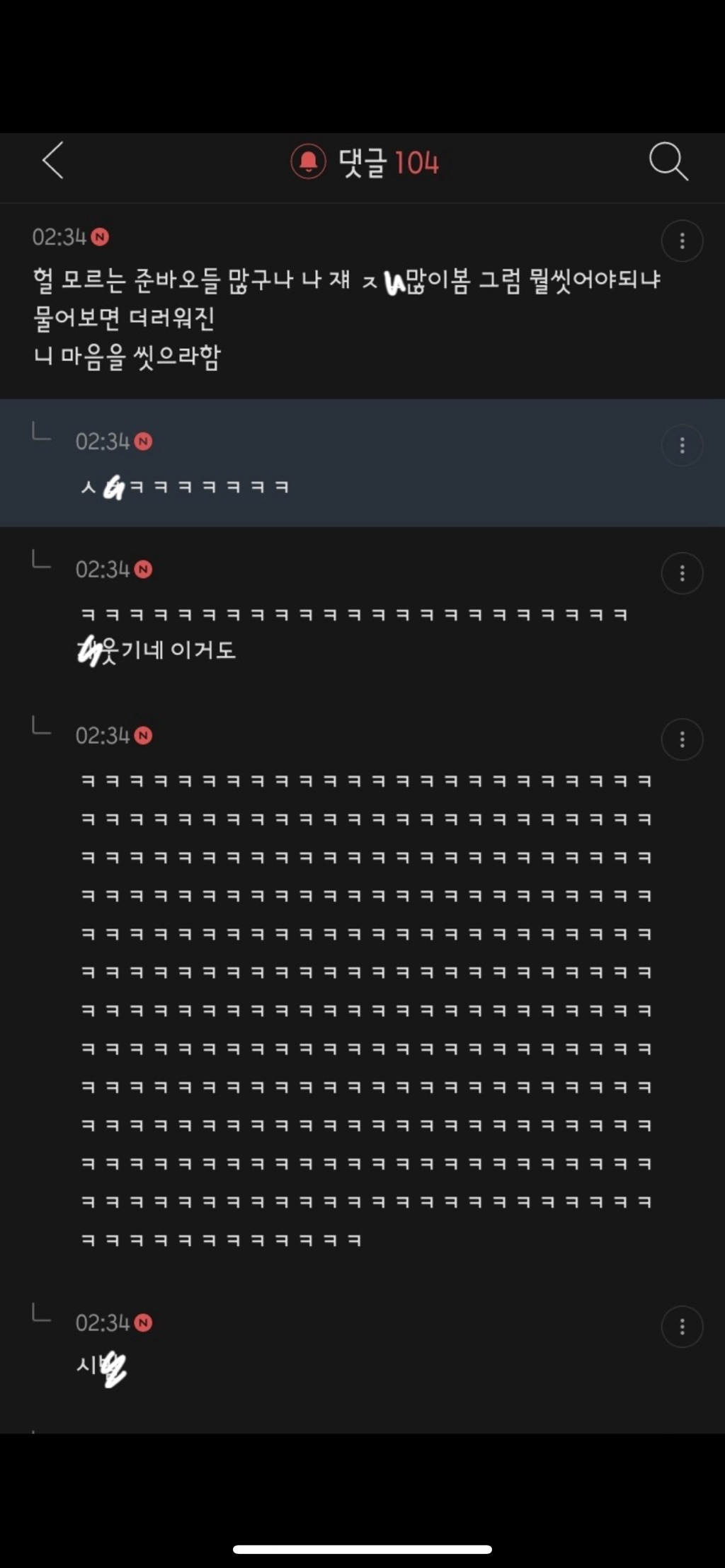Open the three-dot menu on the bottom 시* reply

click(682, 1325)
